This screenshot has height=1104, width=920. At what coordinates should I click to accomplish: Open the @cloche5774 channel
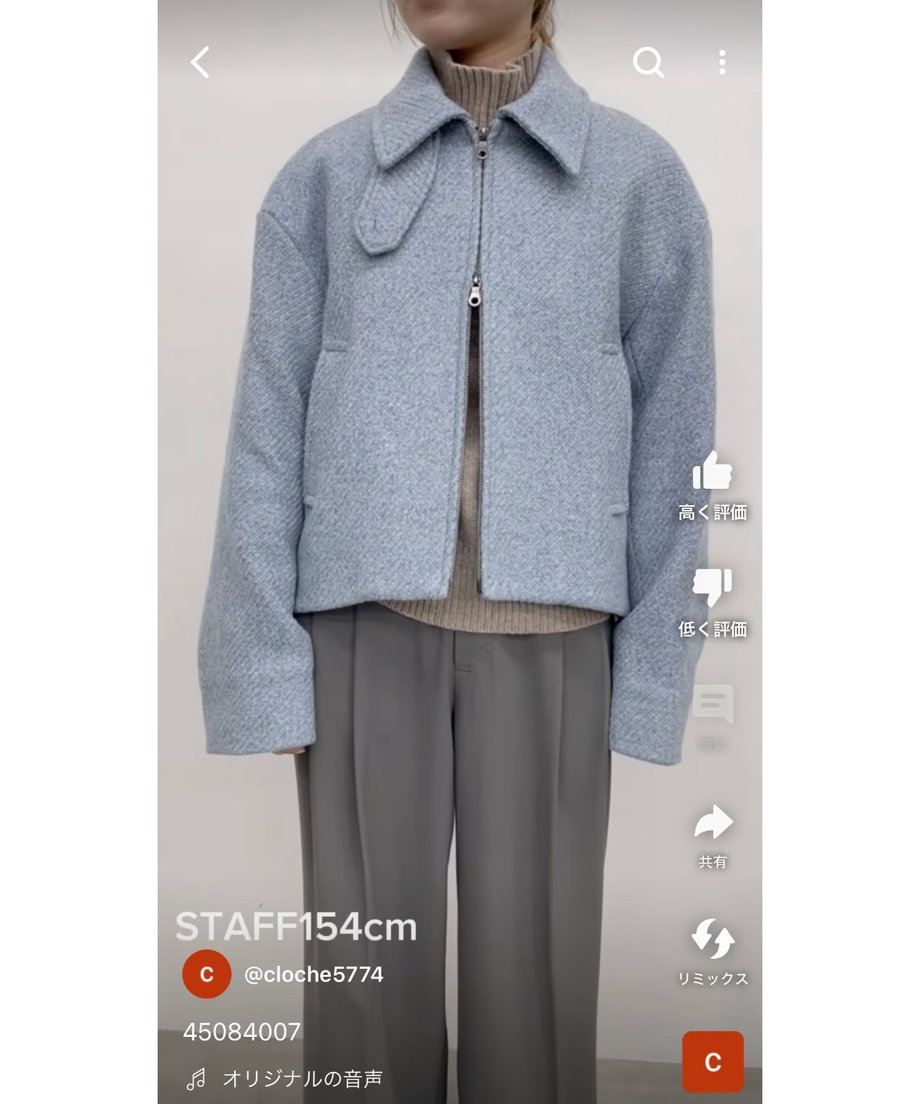coord(313,974)
